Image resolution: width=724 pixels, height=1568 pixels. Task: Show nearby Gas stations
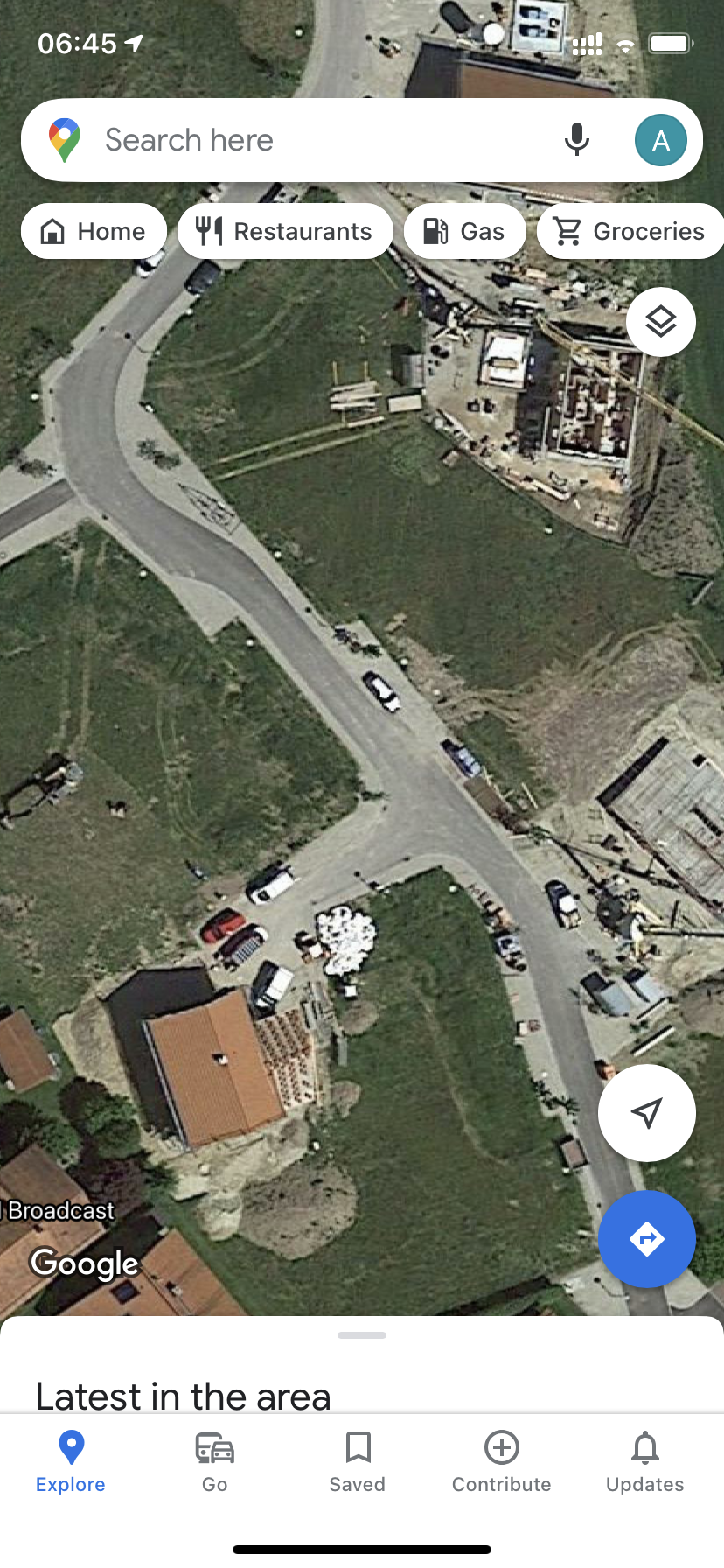464,231
